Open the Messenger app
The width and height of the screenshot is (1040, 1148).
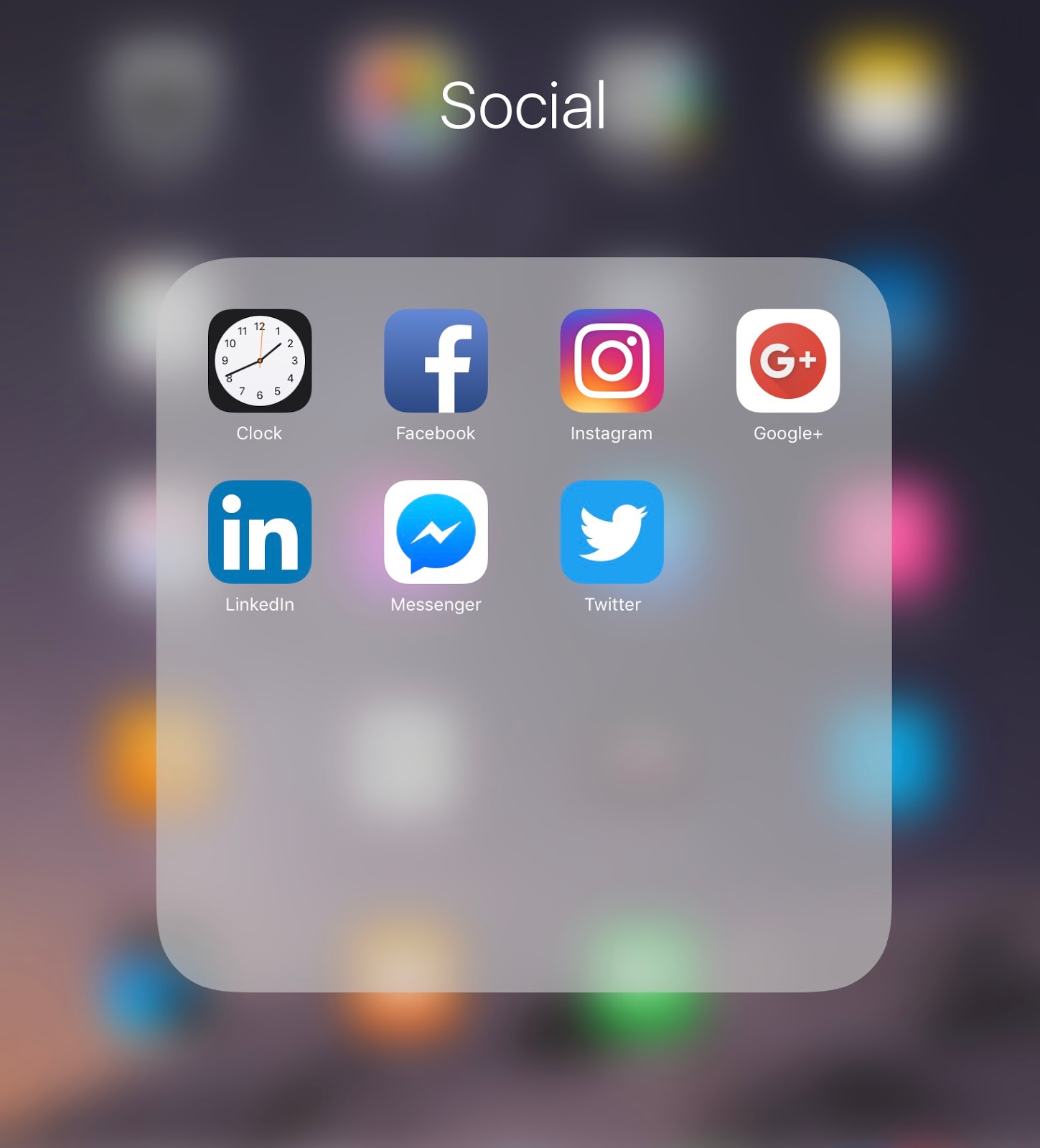436,532
